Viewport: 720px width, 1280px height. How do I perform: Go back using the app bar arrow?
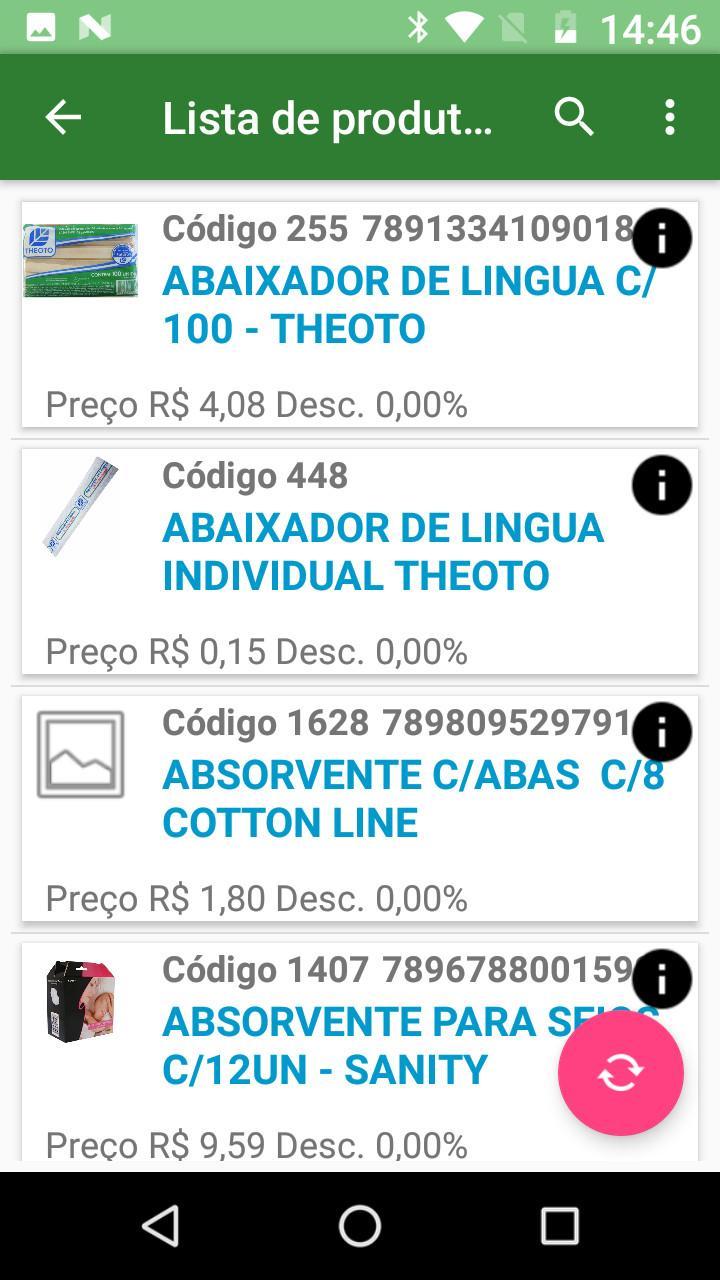62,117
